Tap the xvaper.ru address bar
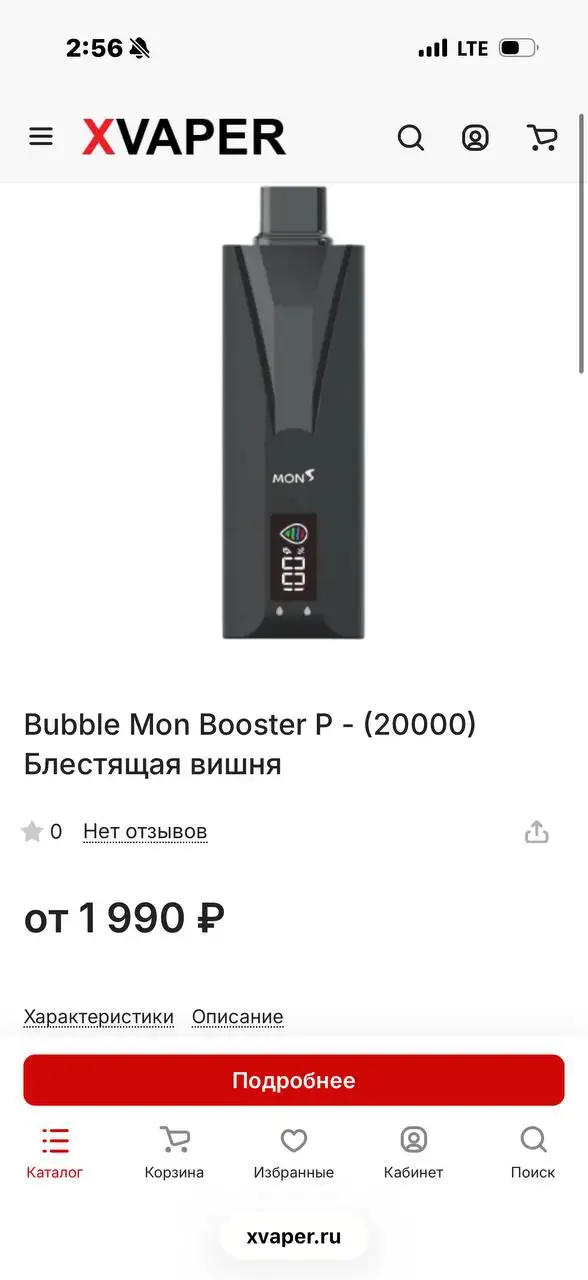This screenshot has height=1280, width=588. (294, 1237)
